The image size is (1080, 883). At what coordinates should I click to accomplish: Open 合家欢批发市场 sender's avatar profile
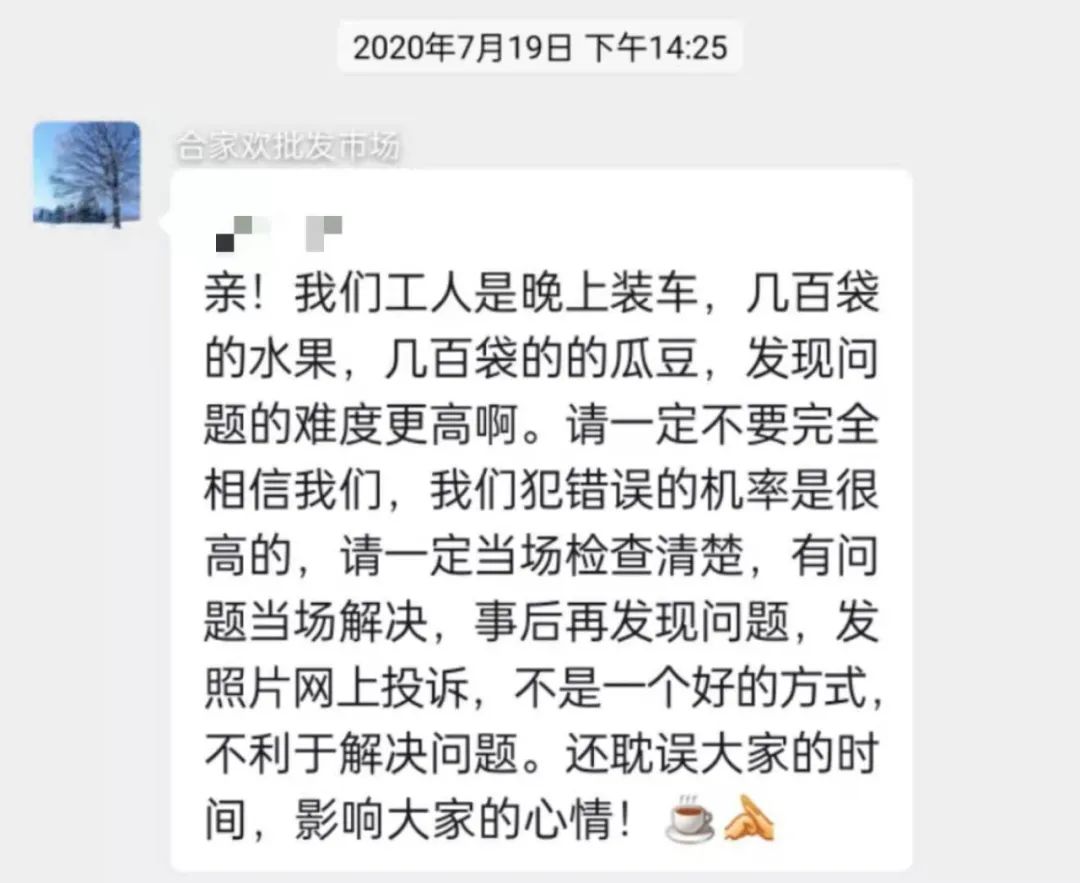[87, 174]
